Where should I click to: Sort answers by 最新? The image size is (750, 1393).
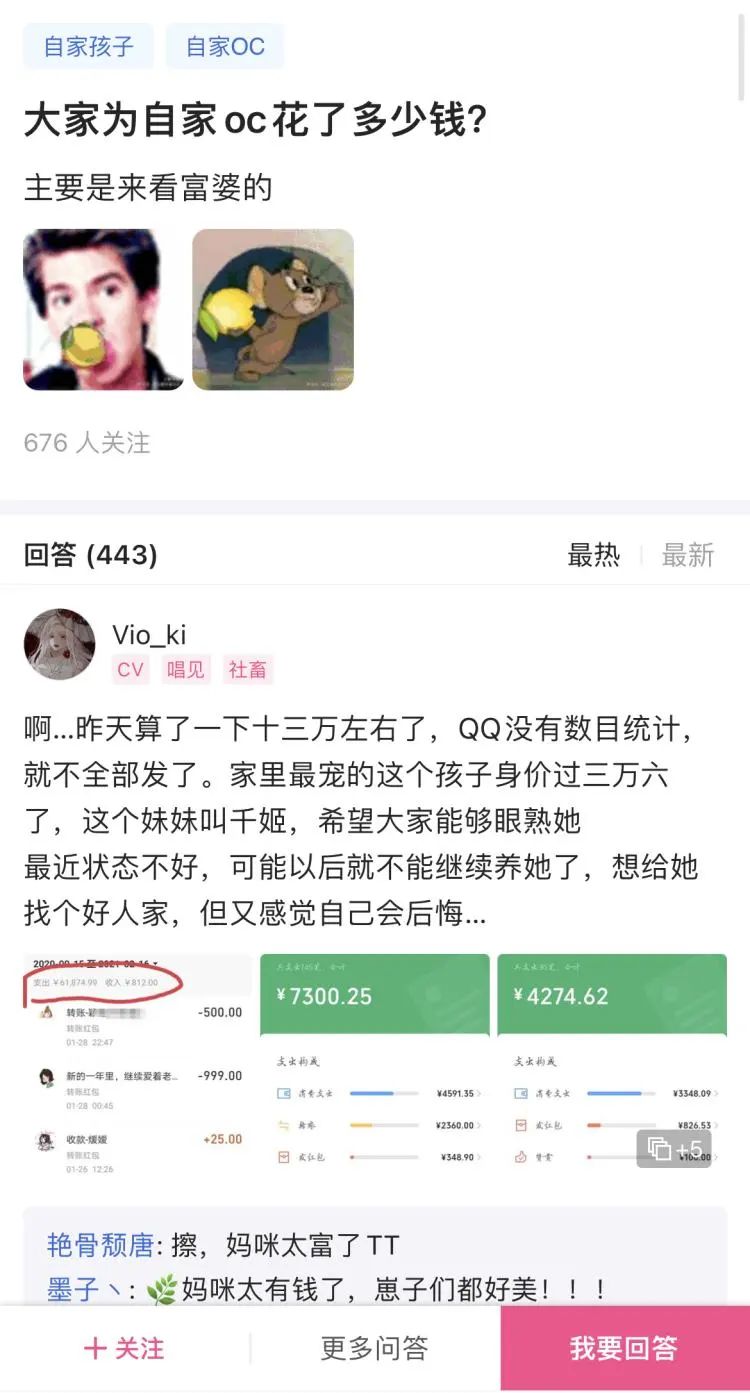tap(688, 555)
